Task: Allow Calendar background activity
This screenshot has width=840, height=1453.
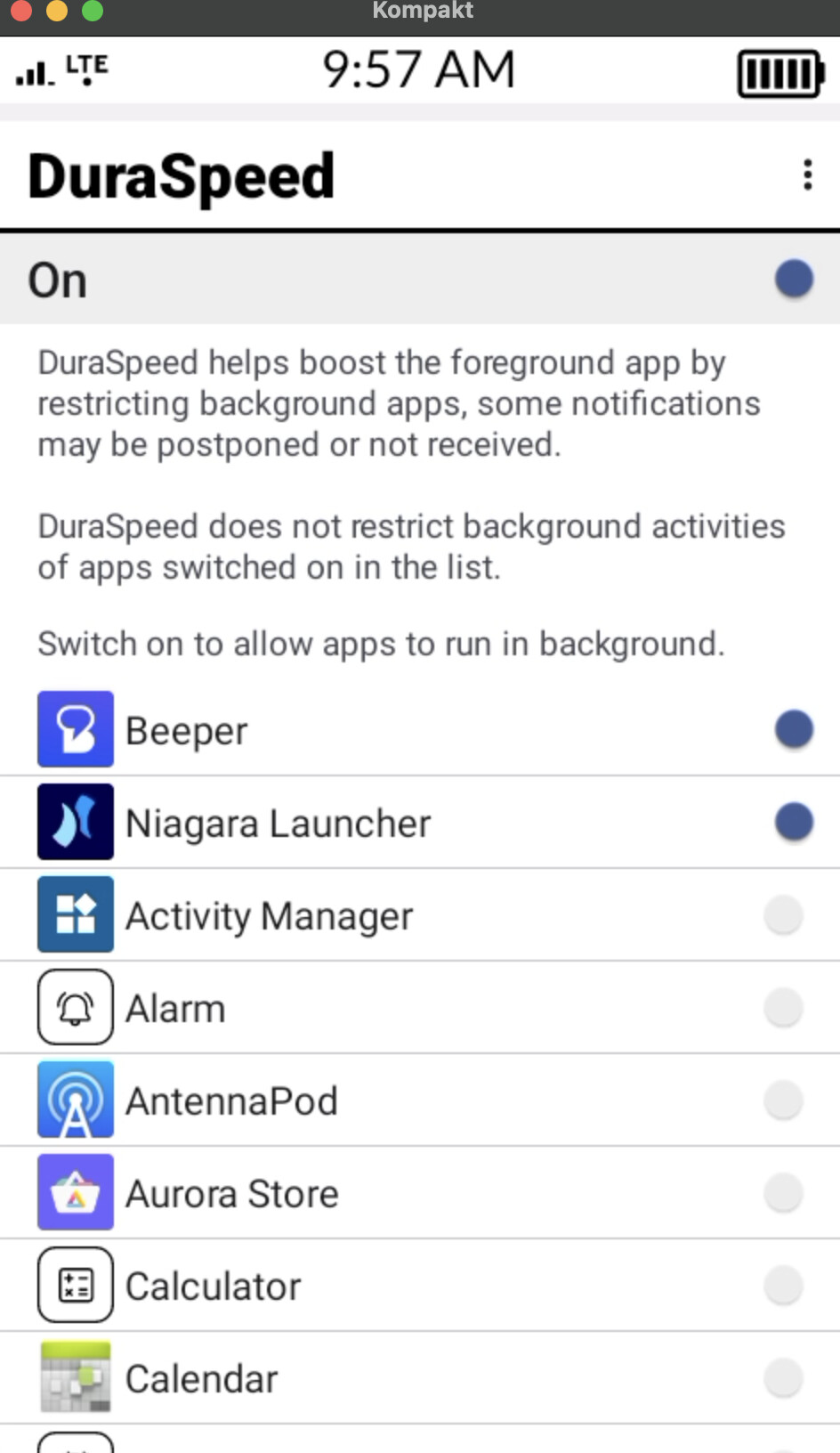Action: click(x=784, y=1378)
